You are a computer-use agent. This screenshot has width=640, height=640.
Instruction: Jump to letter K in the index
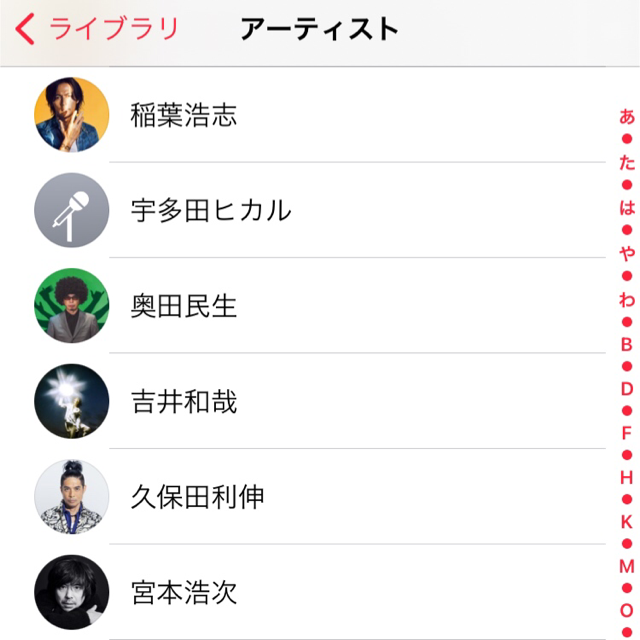[x=627, y=521]
